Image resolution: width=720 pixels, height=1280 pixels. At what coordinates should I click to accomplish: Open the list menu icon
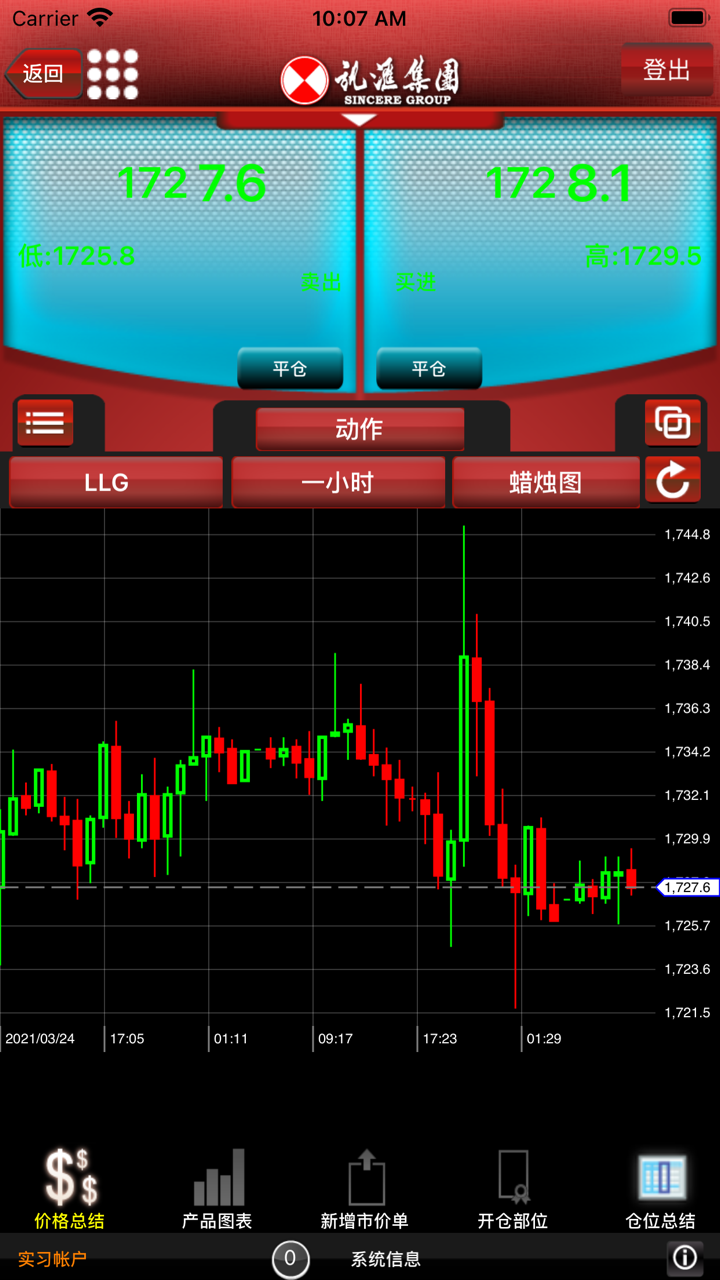point(45,423)
